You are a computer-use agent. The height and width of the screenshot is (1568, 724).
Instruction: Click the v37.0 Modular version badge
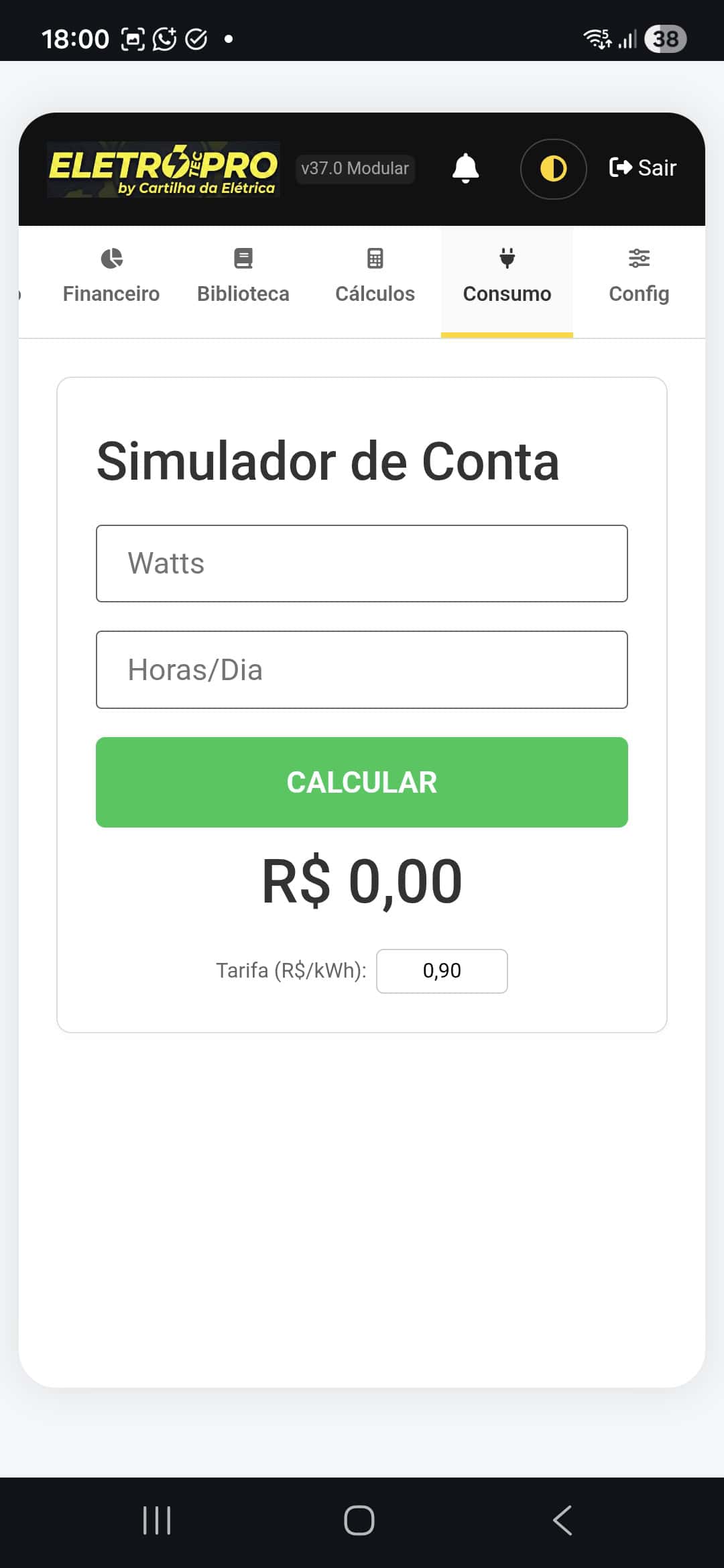(355, 168)
